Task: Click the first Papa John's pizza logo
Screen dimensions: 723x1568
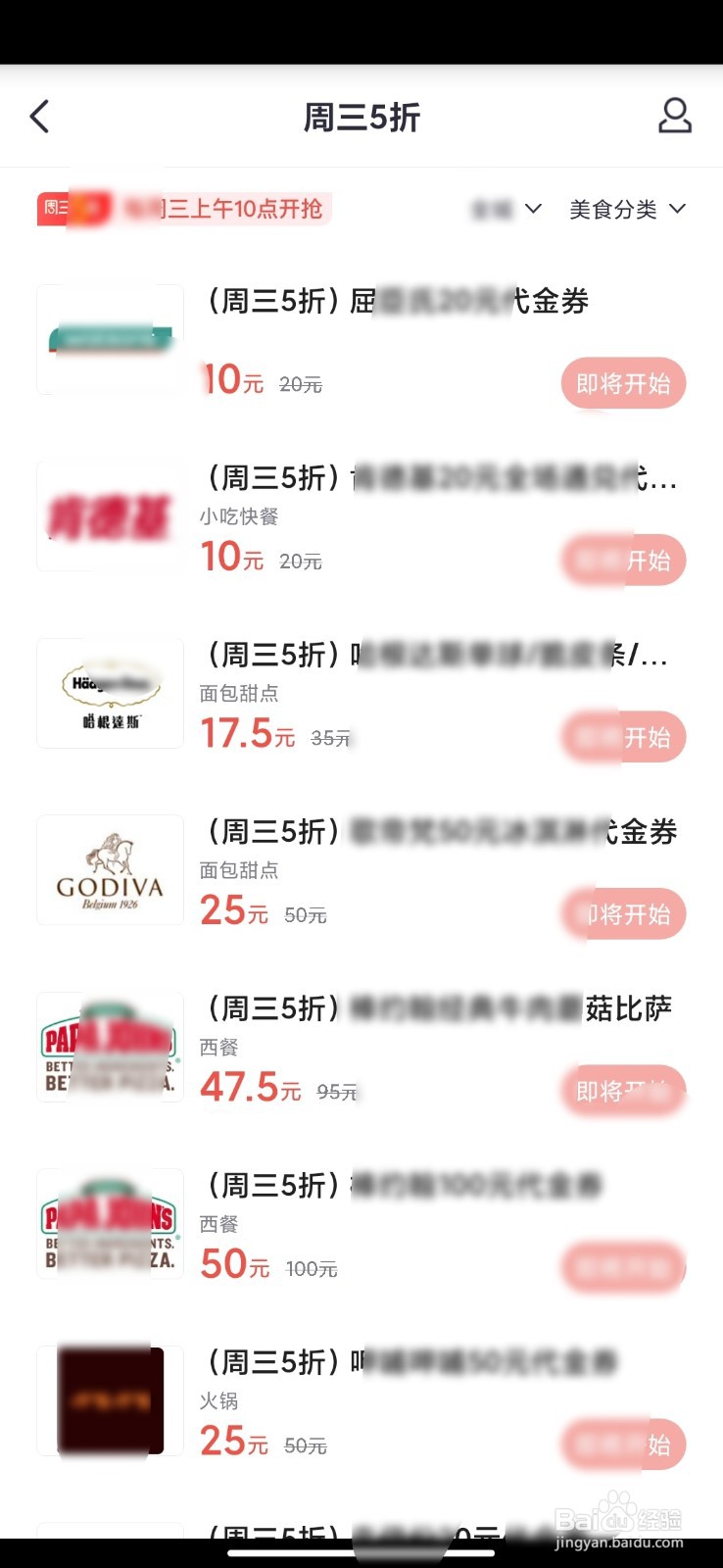Action: pos(109,1046)
